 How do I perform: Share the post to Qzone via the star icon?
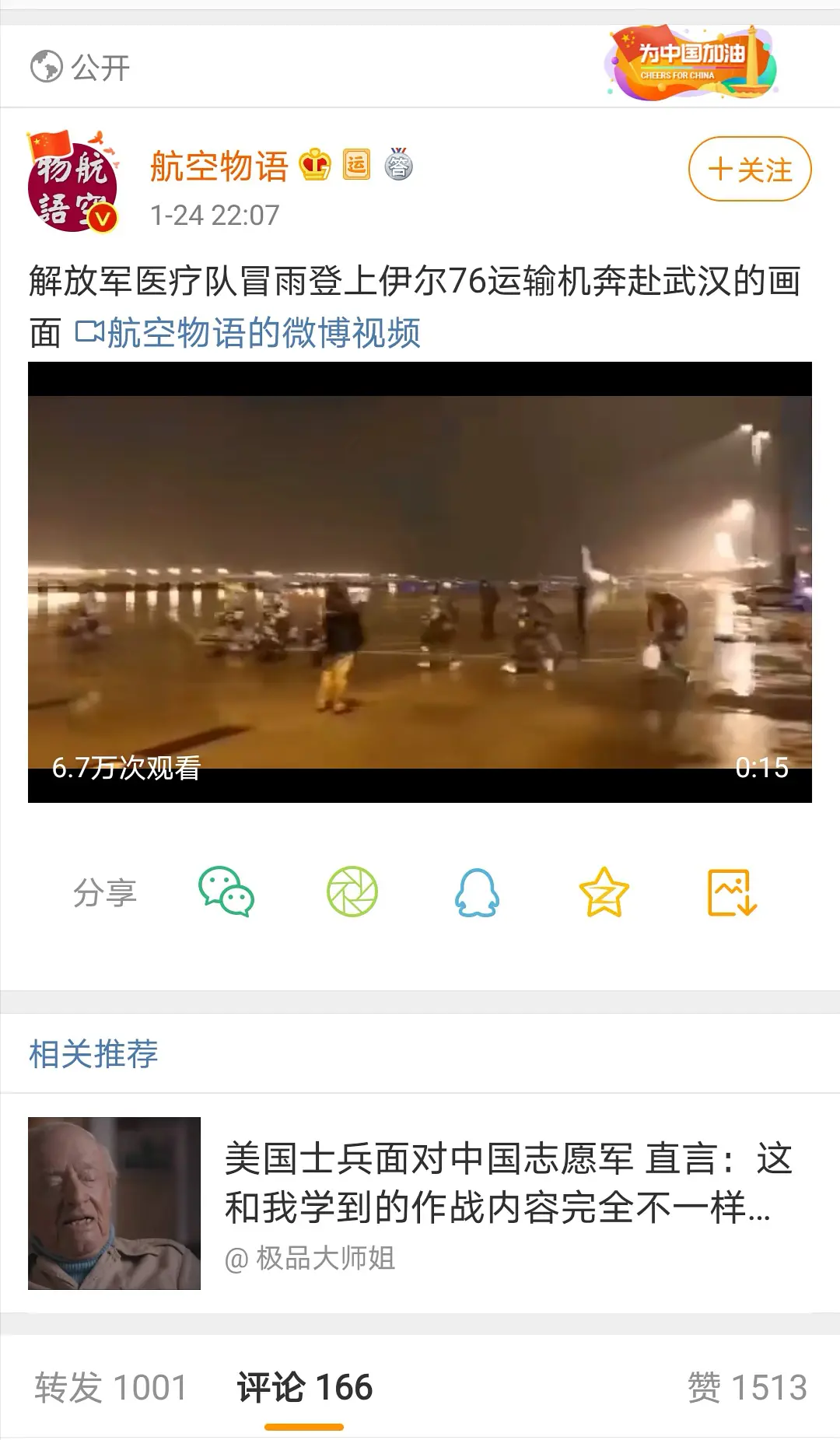(x=604, y=892)
